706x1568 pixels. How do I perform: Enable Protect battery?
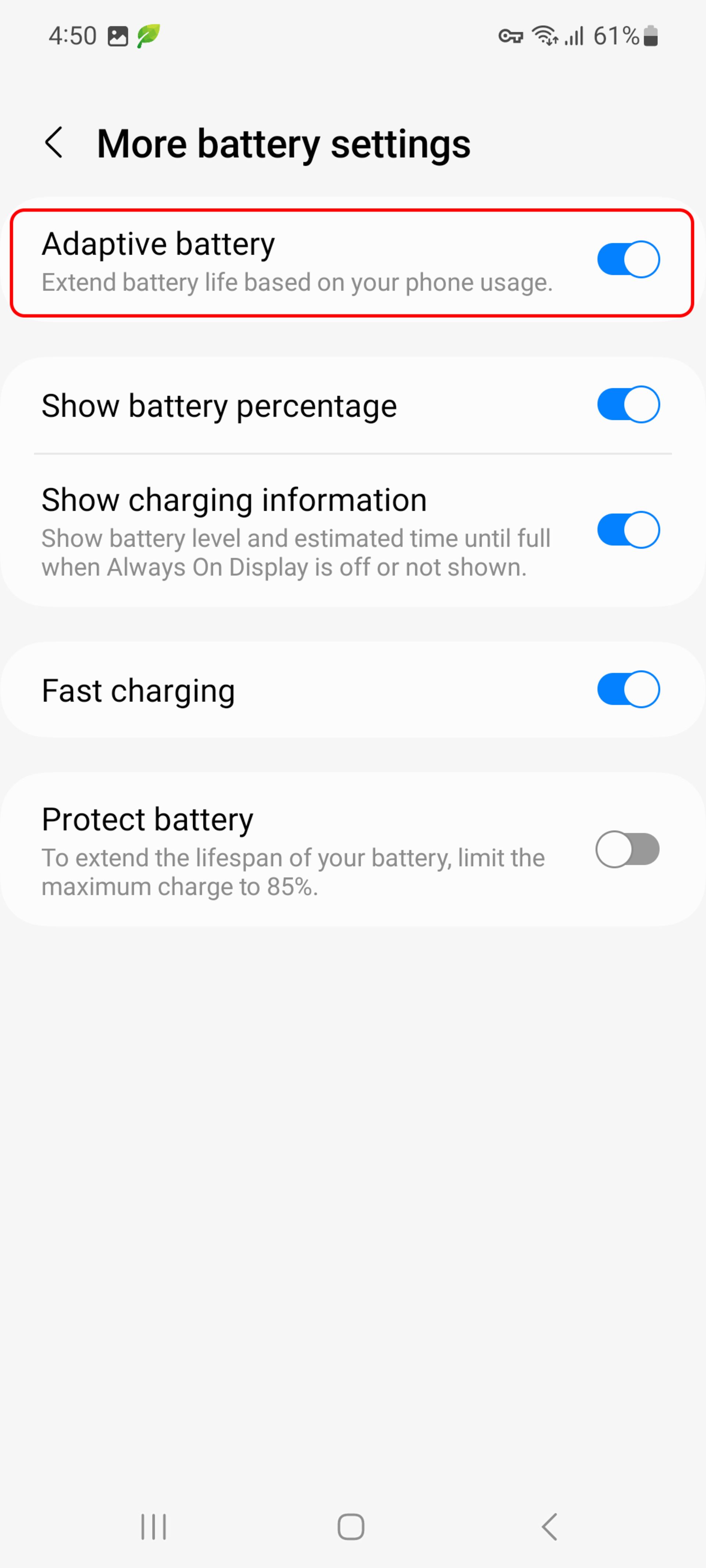click(x=628, y=848)
